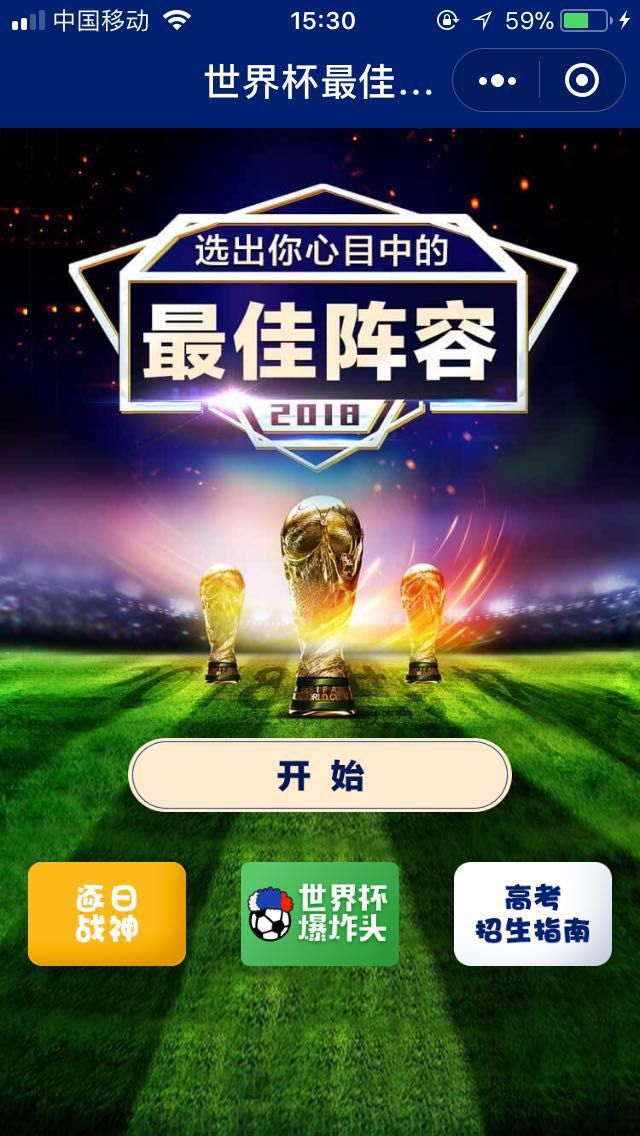Open the mini program more options menu

coord(497,80)
